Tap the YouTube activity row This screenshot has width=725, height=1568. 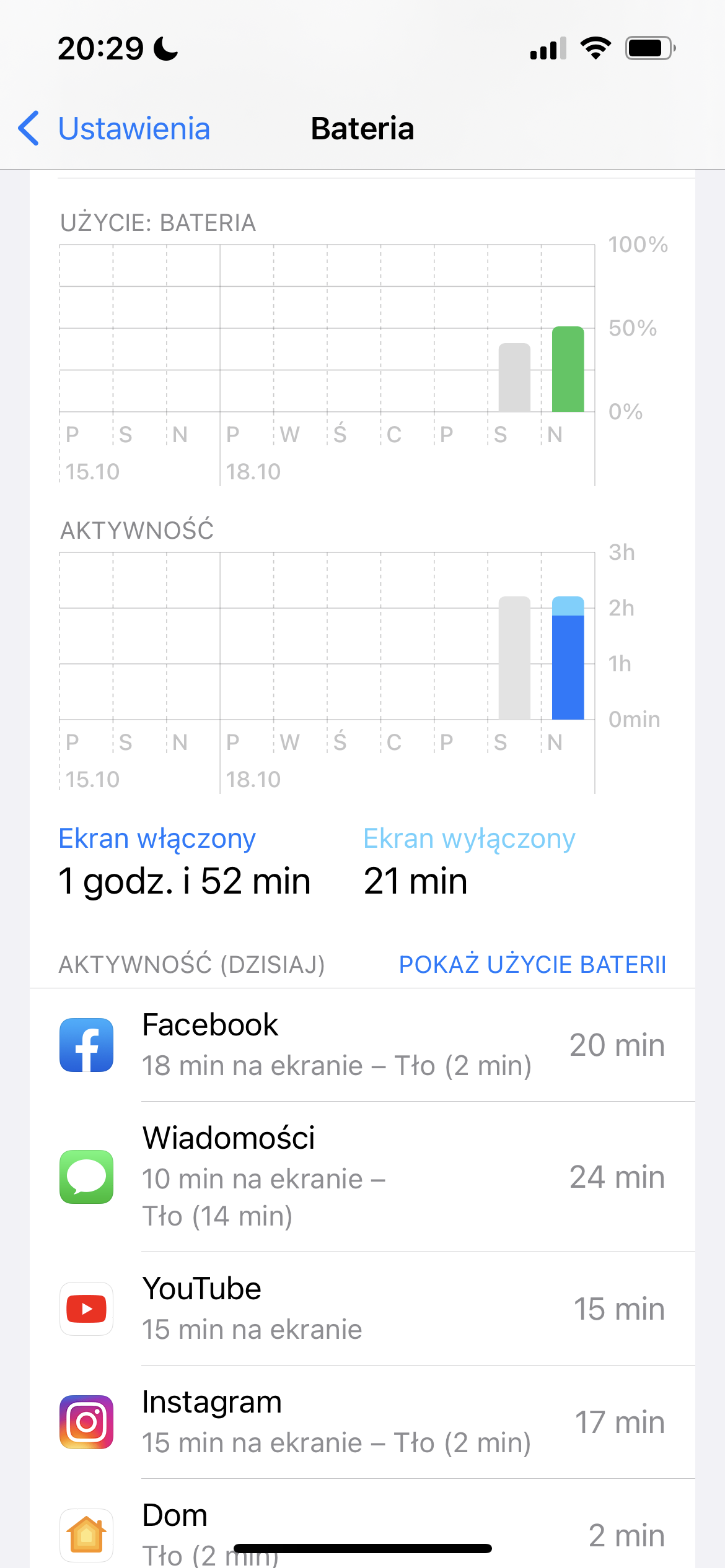362,1309
